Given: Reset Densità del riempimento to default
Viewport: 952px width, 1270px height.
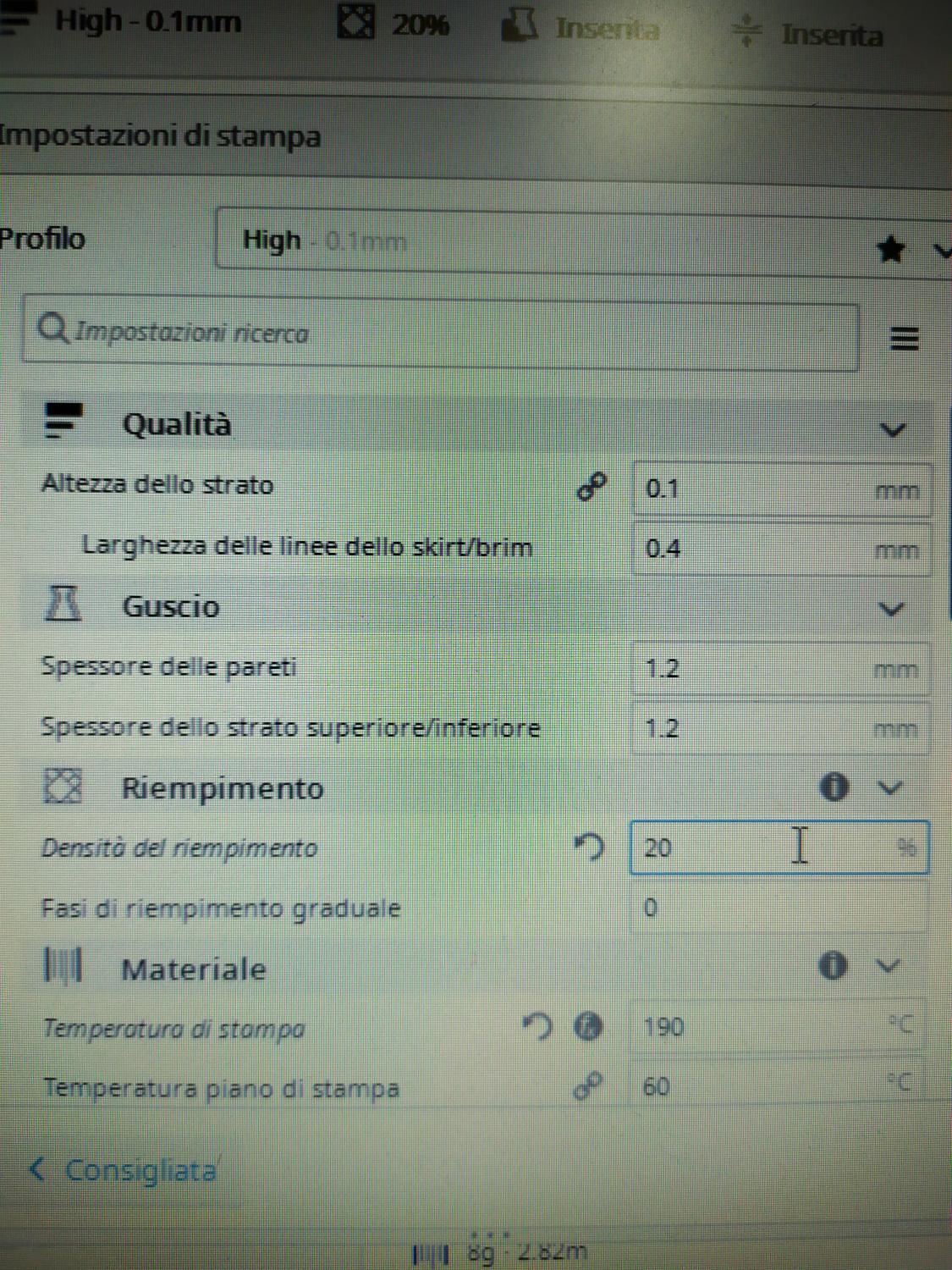Looking at the screenshot, I should (x=589, y=847).
